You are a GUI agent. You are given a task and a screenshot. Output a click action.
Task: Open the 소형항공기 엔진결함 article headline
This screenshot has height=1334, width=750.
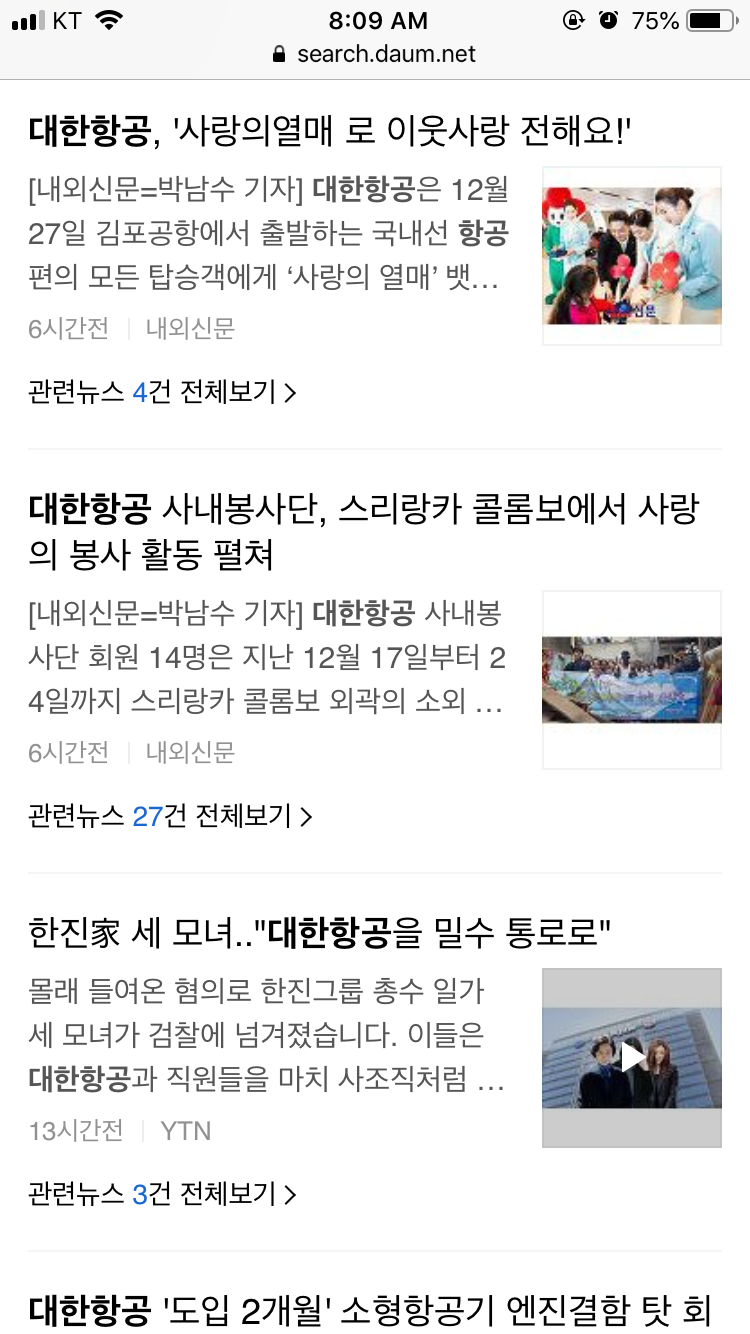(370, 1309)
